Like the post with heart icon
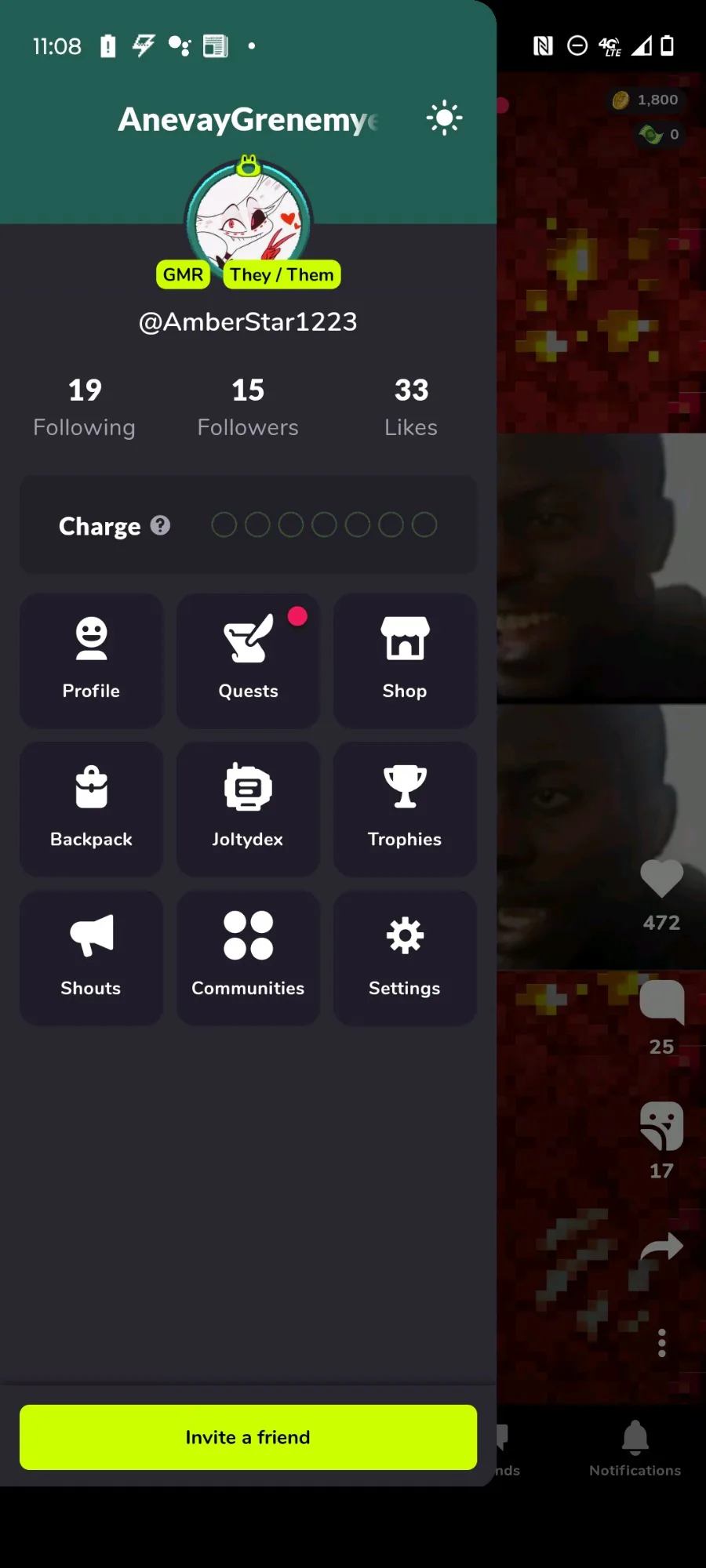Viewport: 706px width, 1568px height. 661,879
